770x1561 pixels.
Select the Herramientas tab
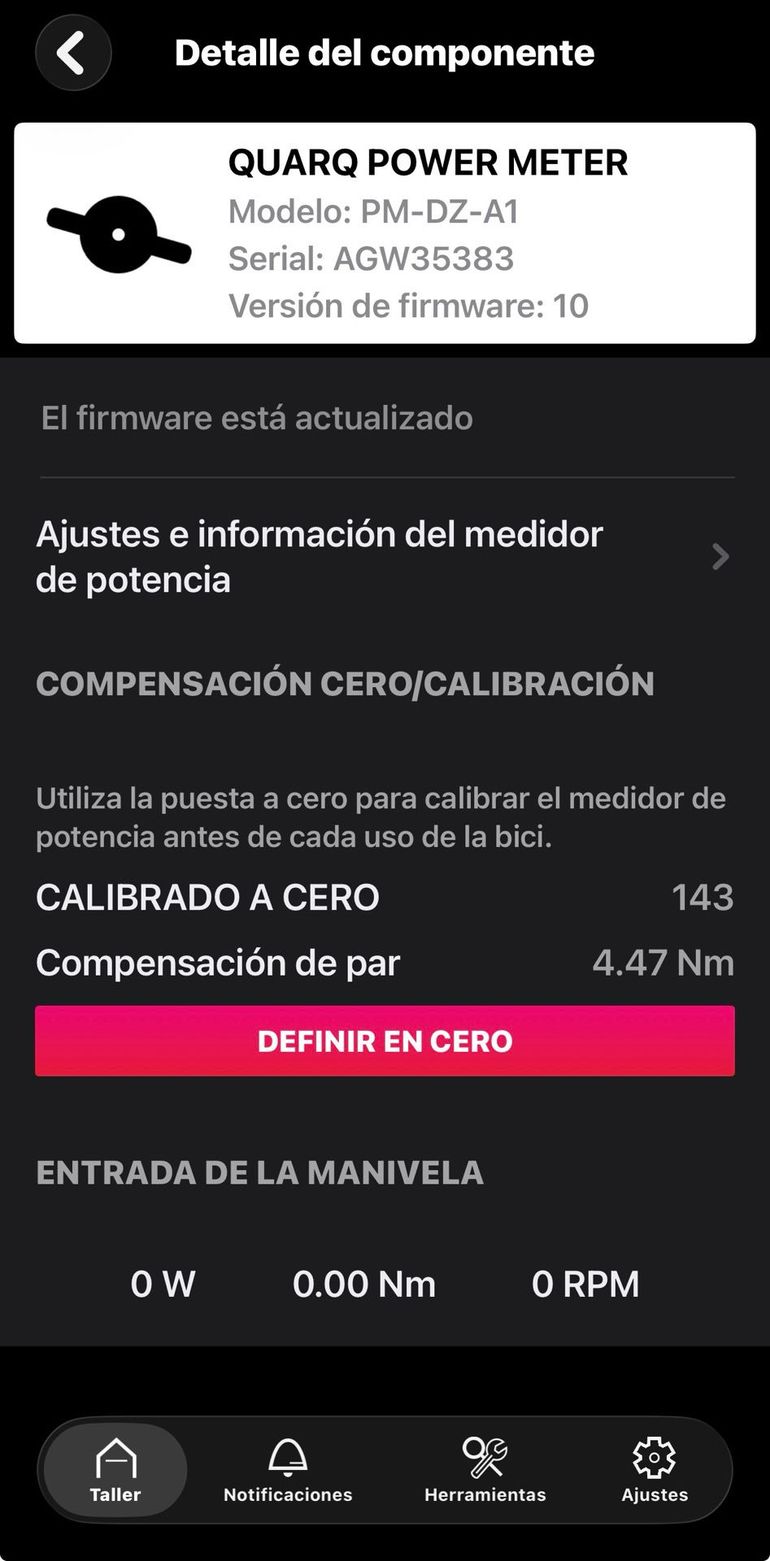485,1470
